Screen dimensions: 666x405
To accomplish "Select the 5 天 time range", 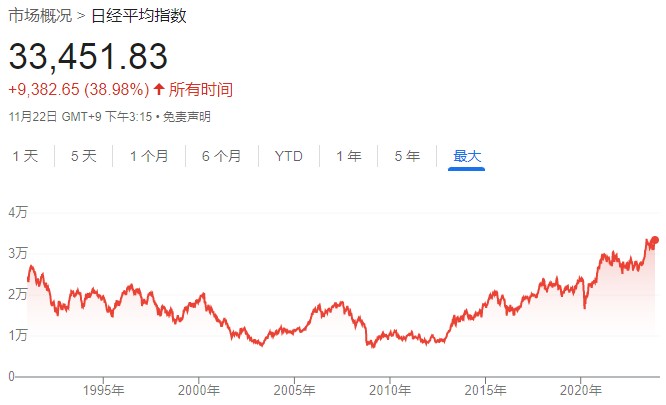I will coord(84,156).
